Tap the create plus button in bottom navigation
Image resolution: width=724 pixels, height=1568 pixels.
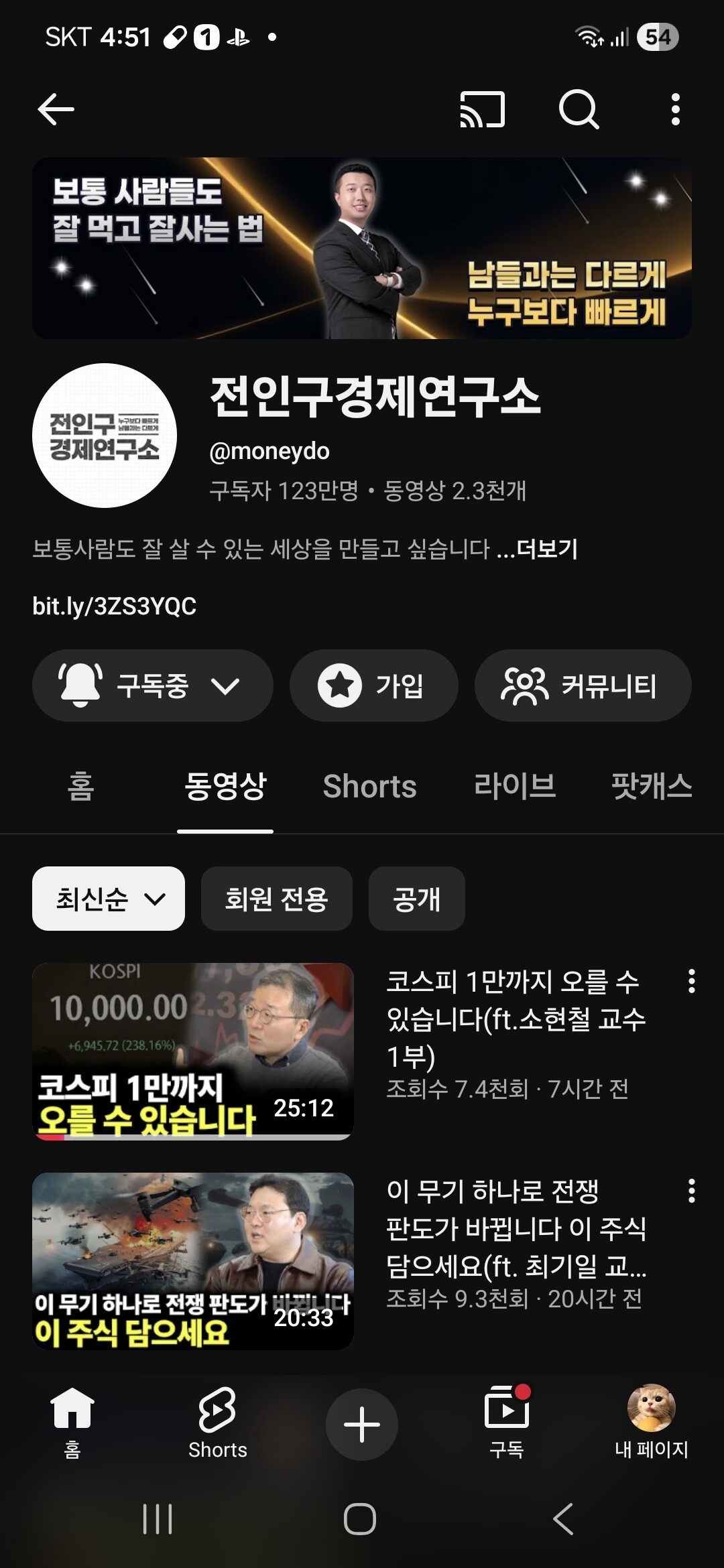(x=362, y=1425)
